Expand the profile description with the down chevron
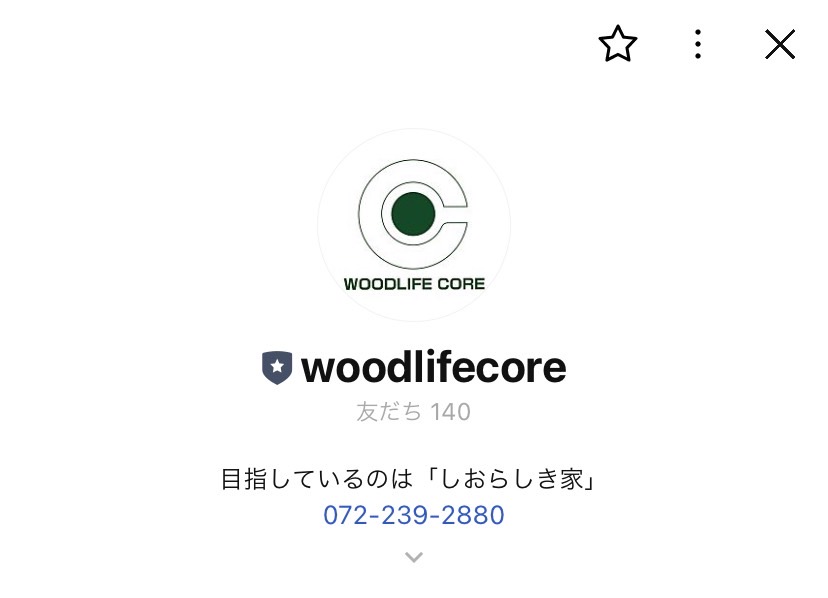This screenshot has width=828, height=598. (x=413, y=558)
